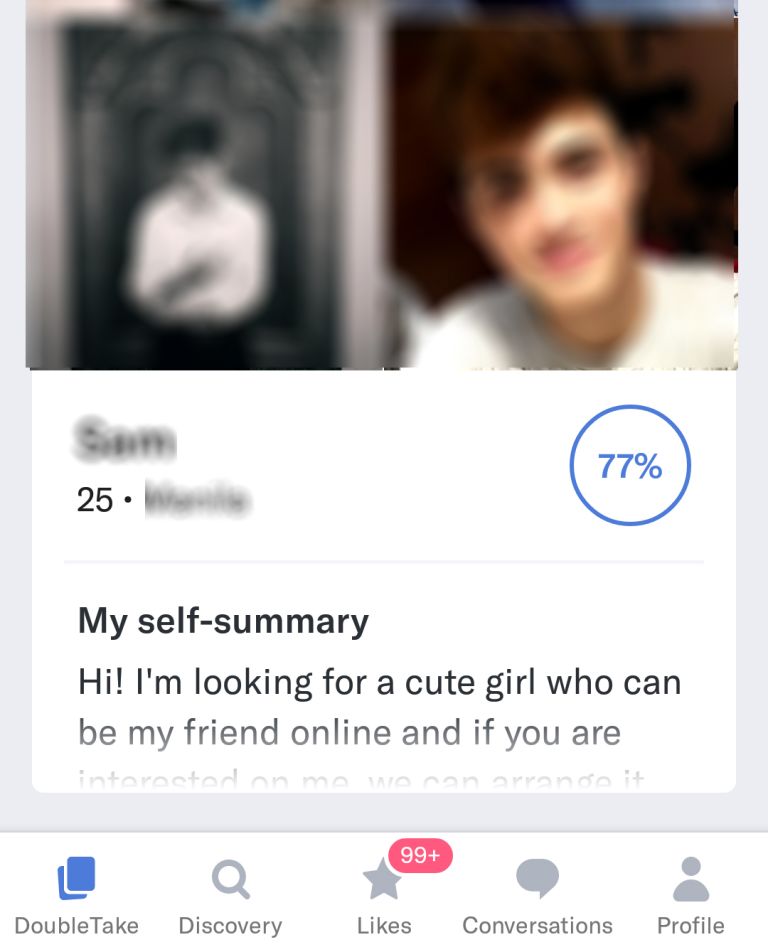Open Conversations via the chat bubble icon
Screen dimensions: 768x952
click(x=538, y=878)
